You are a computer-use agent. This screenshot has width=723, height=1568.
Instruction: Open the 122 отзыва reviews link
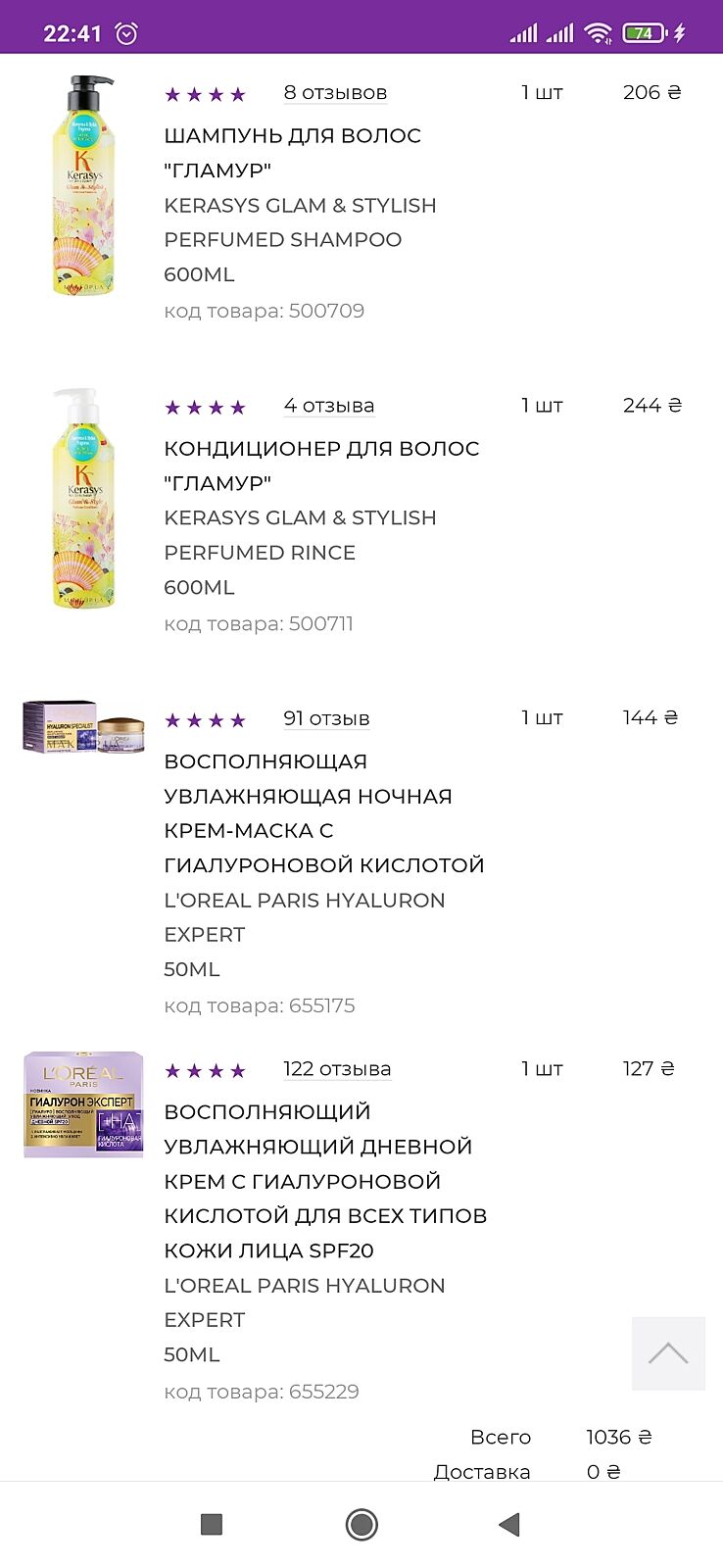coord(337,1069)
